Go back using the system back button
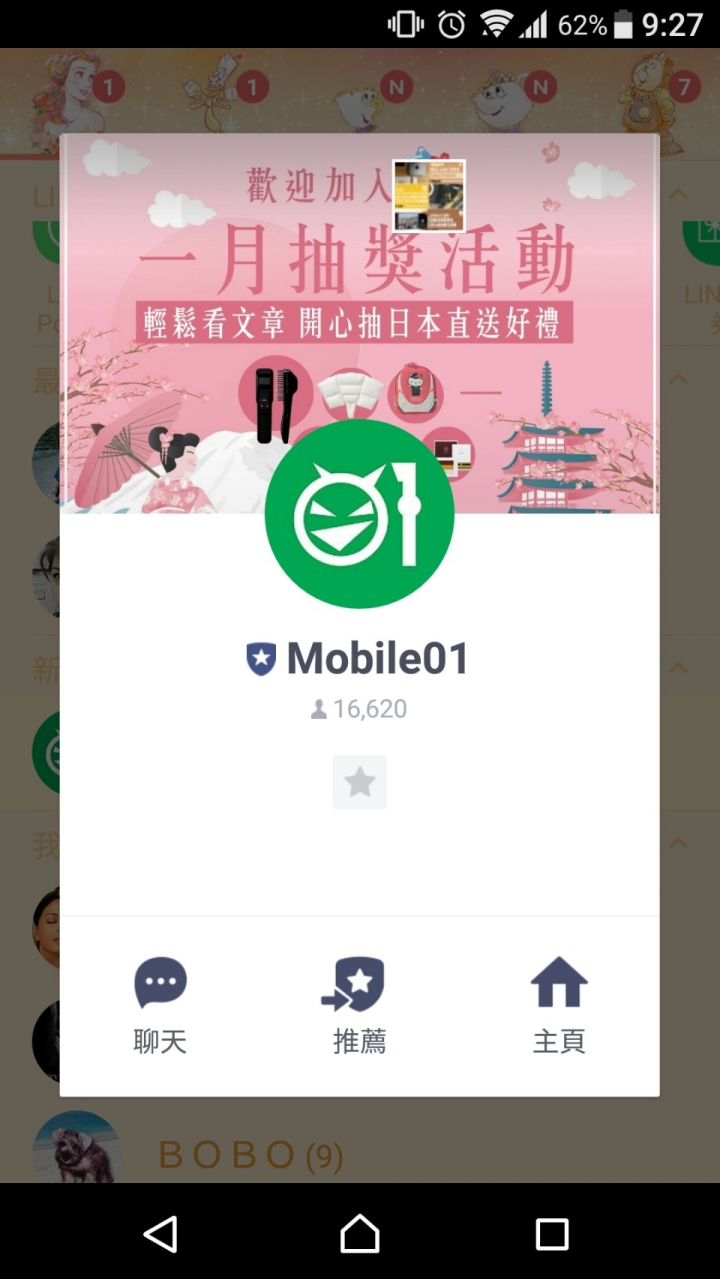 pos(161,1234)
